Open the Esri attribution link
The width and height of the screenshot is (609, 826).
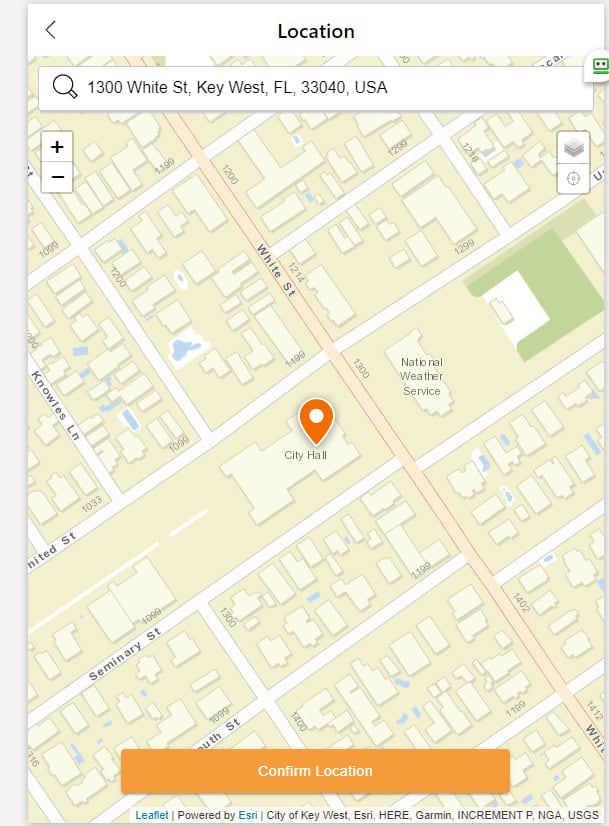point(248,815)
